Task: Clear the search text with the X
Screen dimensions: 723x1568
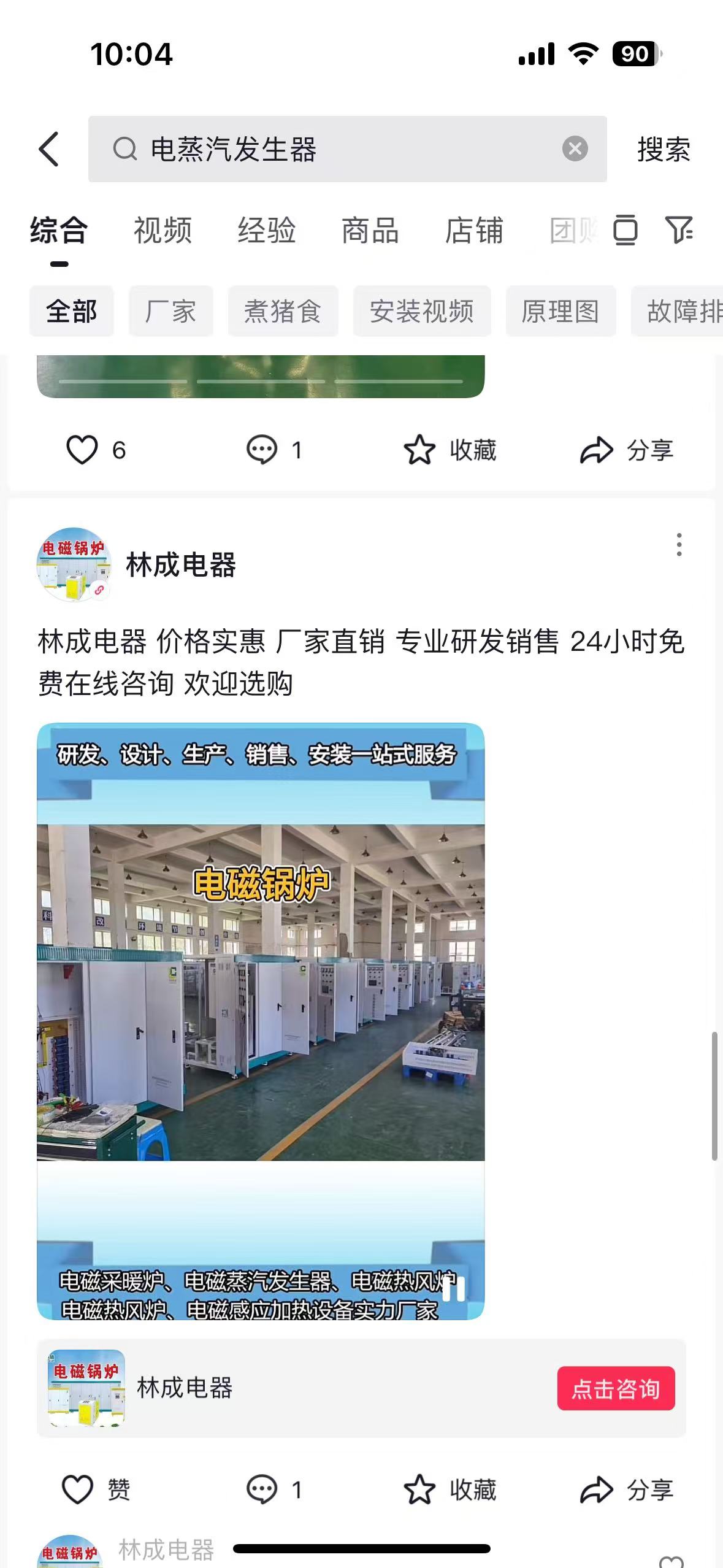Action: [x=575, y=149]
